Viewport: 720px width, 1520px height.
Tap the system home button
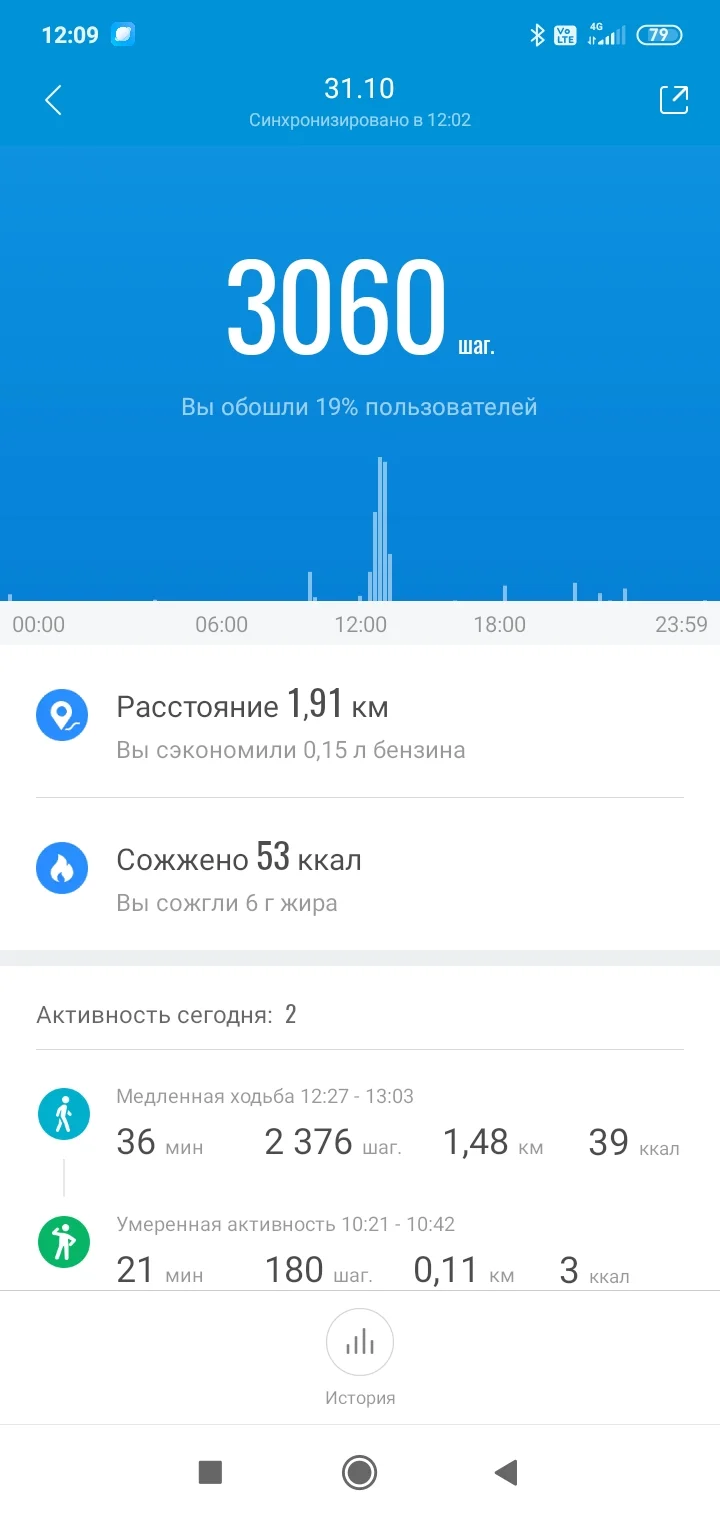click(x=359, y=1472)
